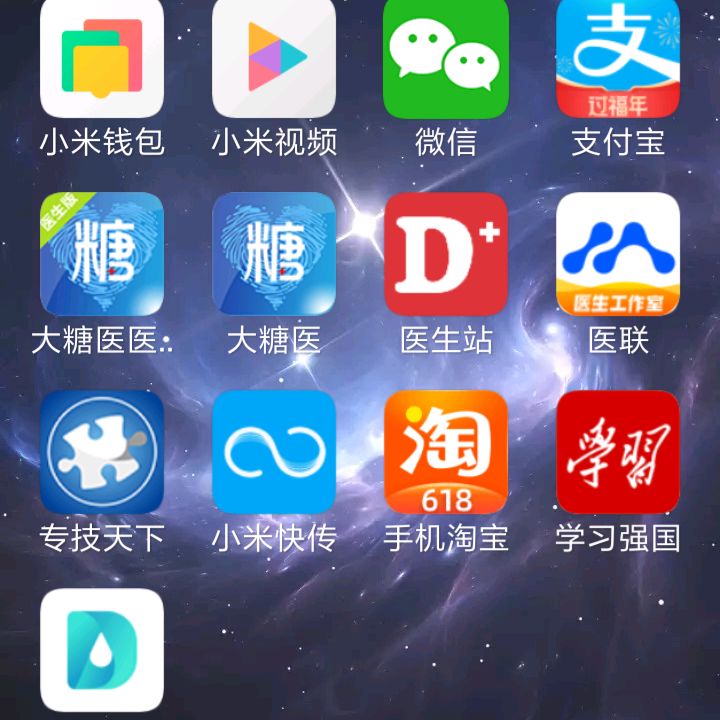Launch 医联 doctor workspace app
720x720 pixels.
point(618,254)
